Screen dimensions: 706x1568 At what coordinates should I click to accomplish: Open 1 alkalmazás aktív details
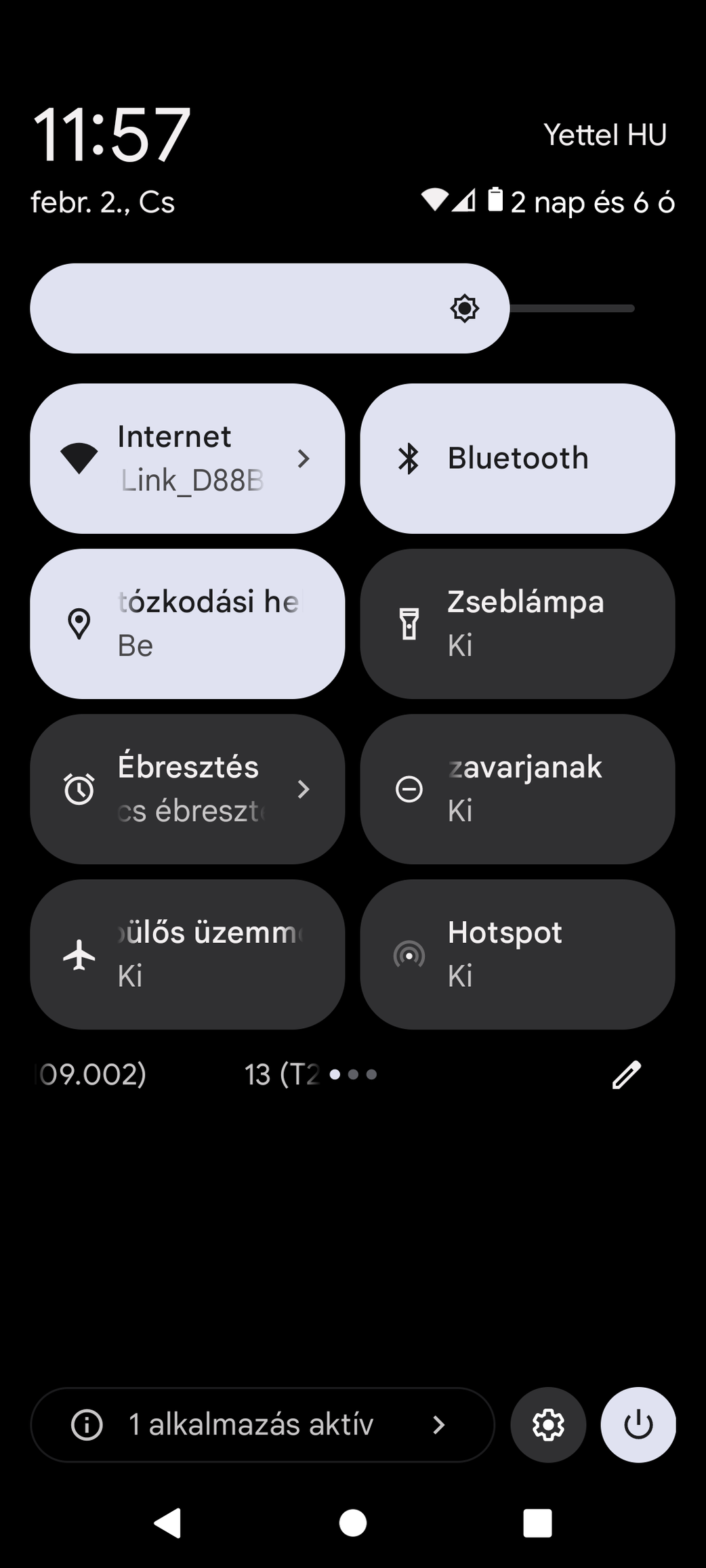[263, 1424]
